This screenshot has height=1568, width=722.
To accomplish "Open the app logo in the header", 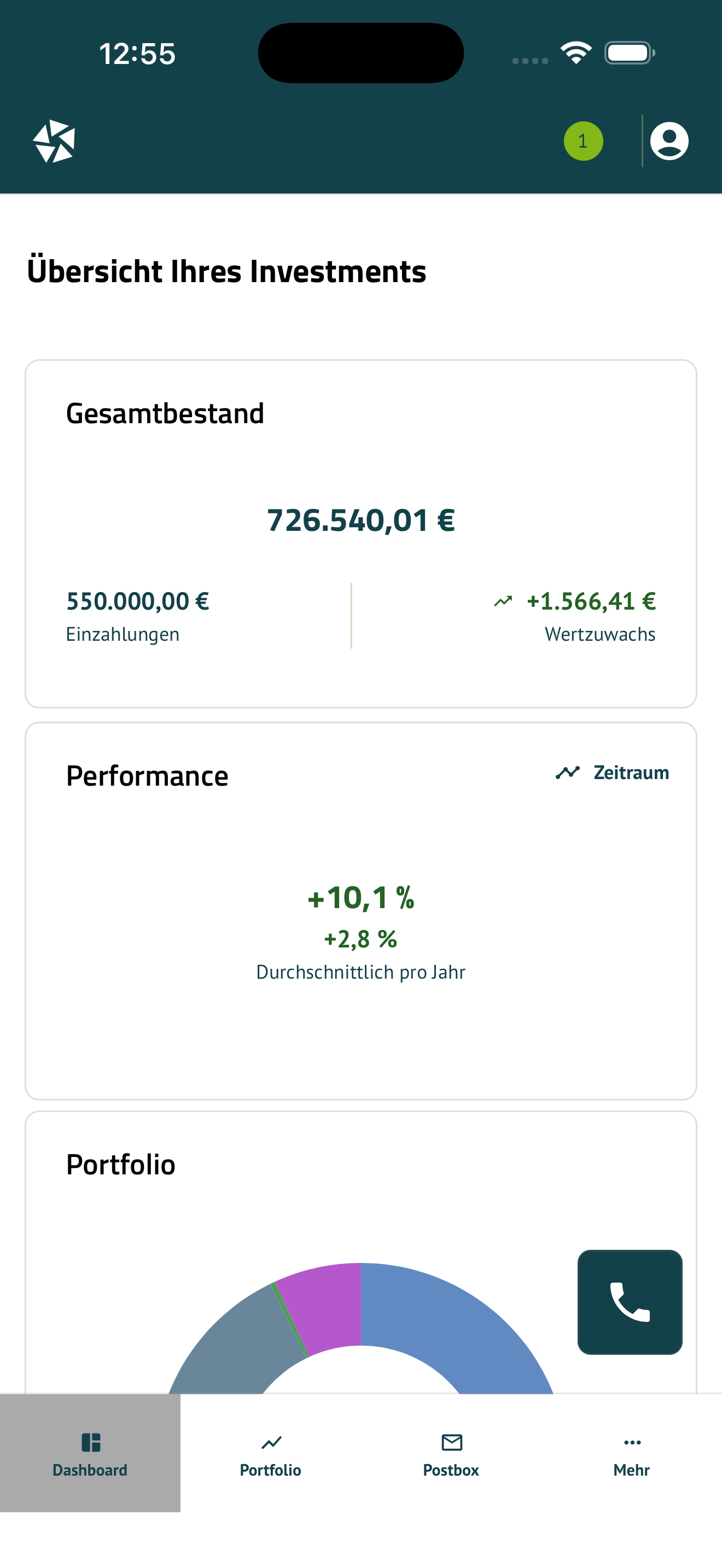I will (54, 142).
